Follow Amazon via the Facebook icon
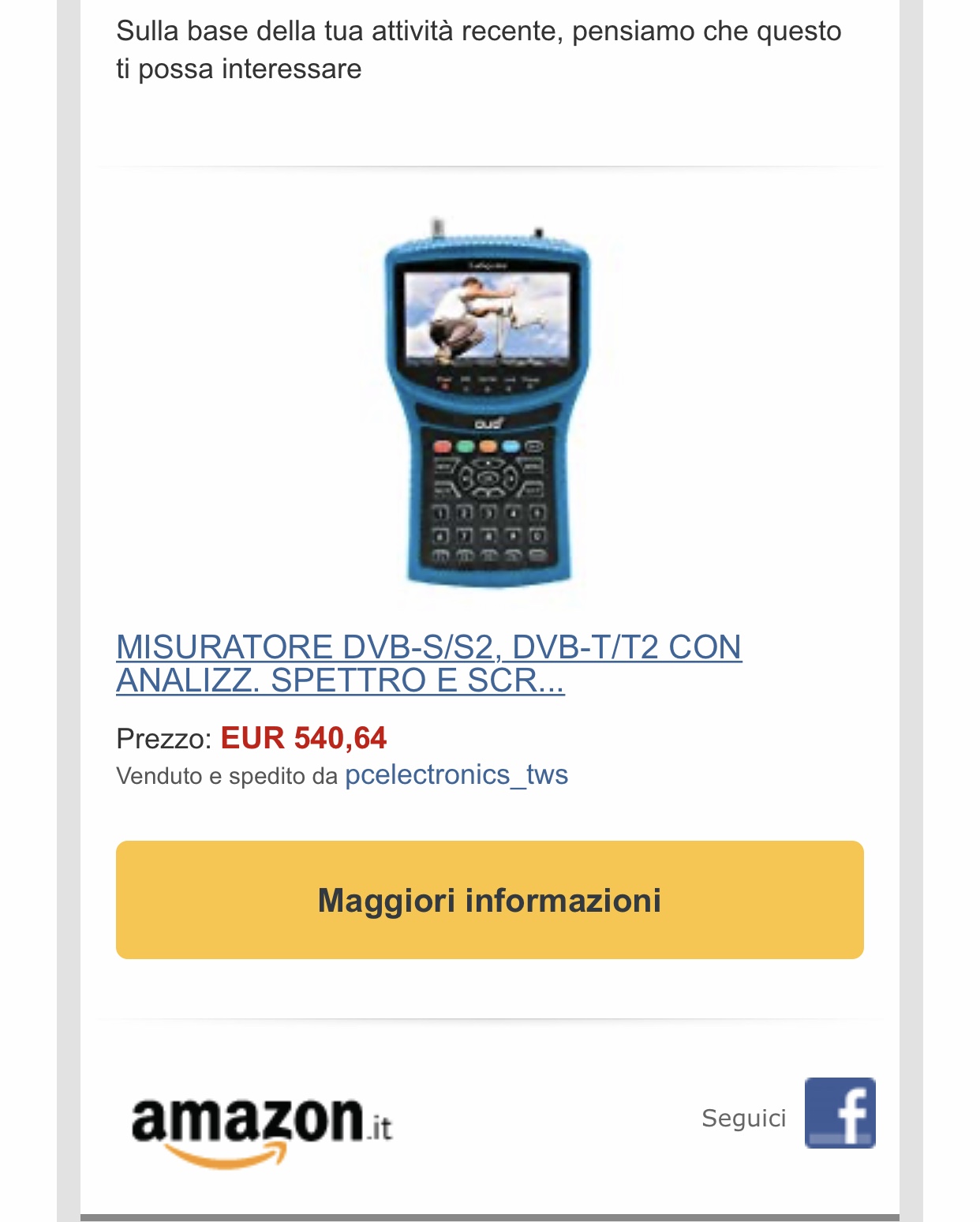980x1222 pixels. pos(840,1113)
